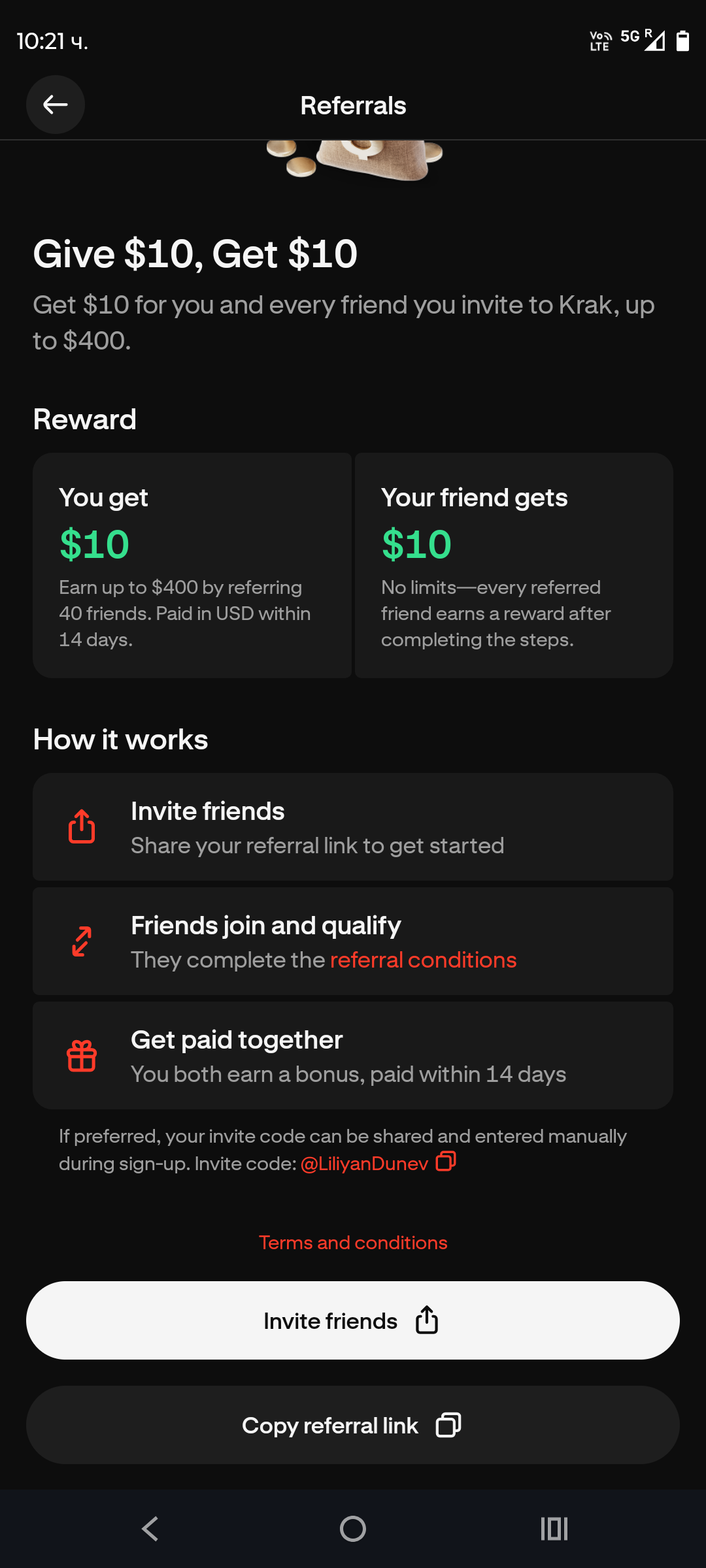Image resolution: width=706 pixels, height=1568 pixels.
Task: Open the referral conditions link
Action: pyautogui.click(x=424, y=960)
